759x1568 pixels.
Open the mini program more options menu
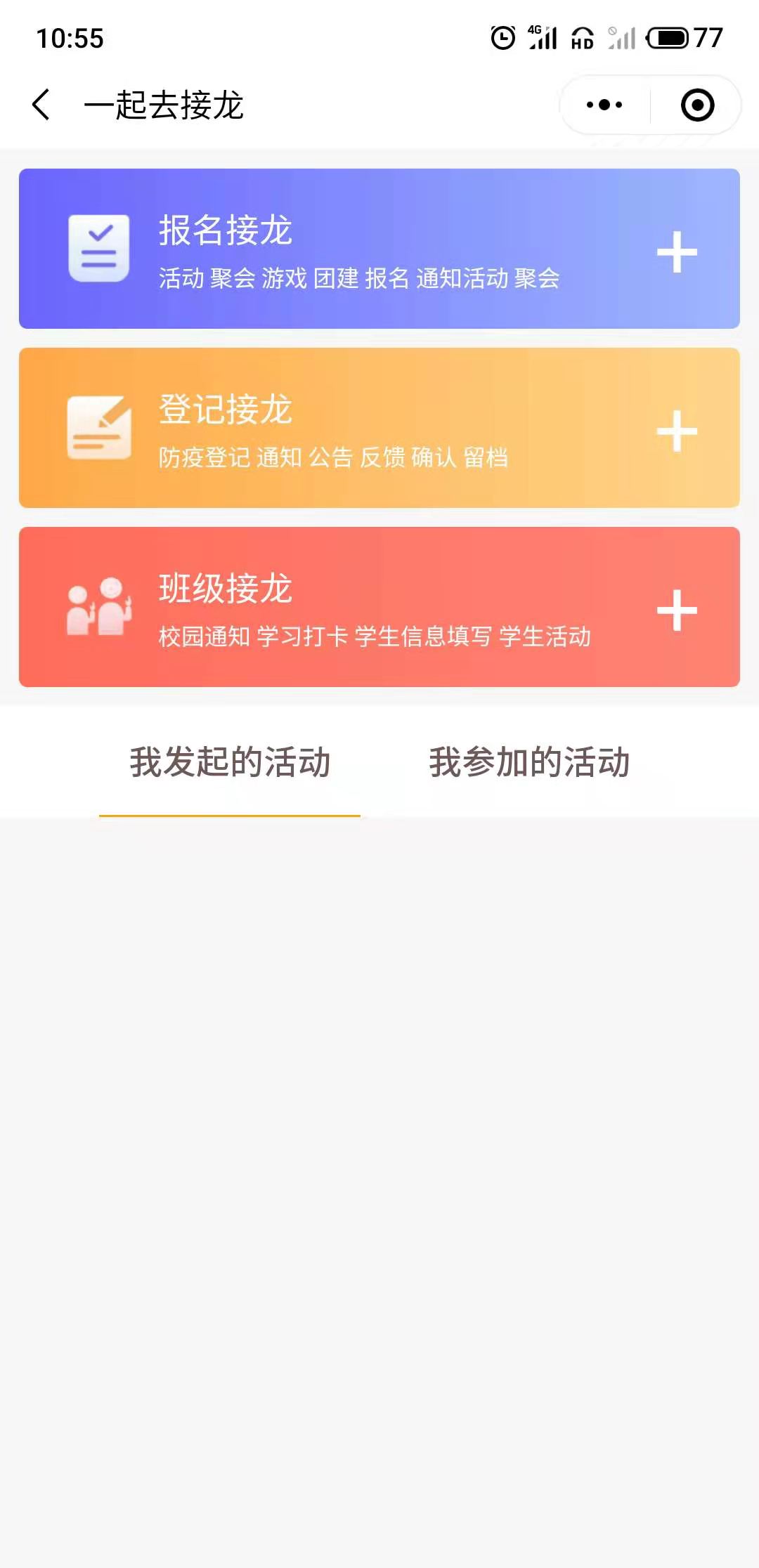604,105
